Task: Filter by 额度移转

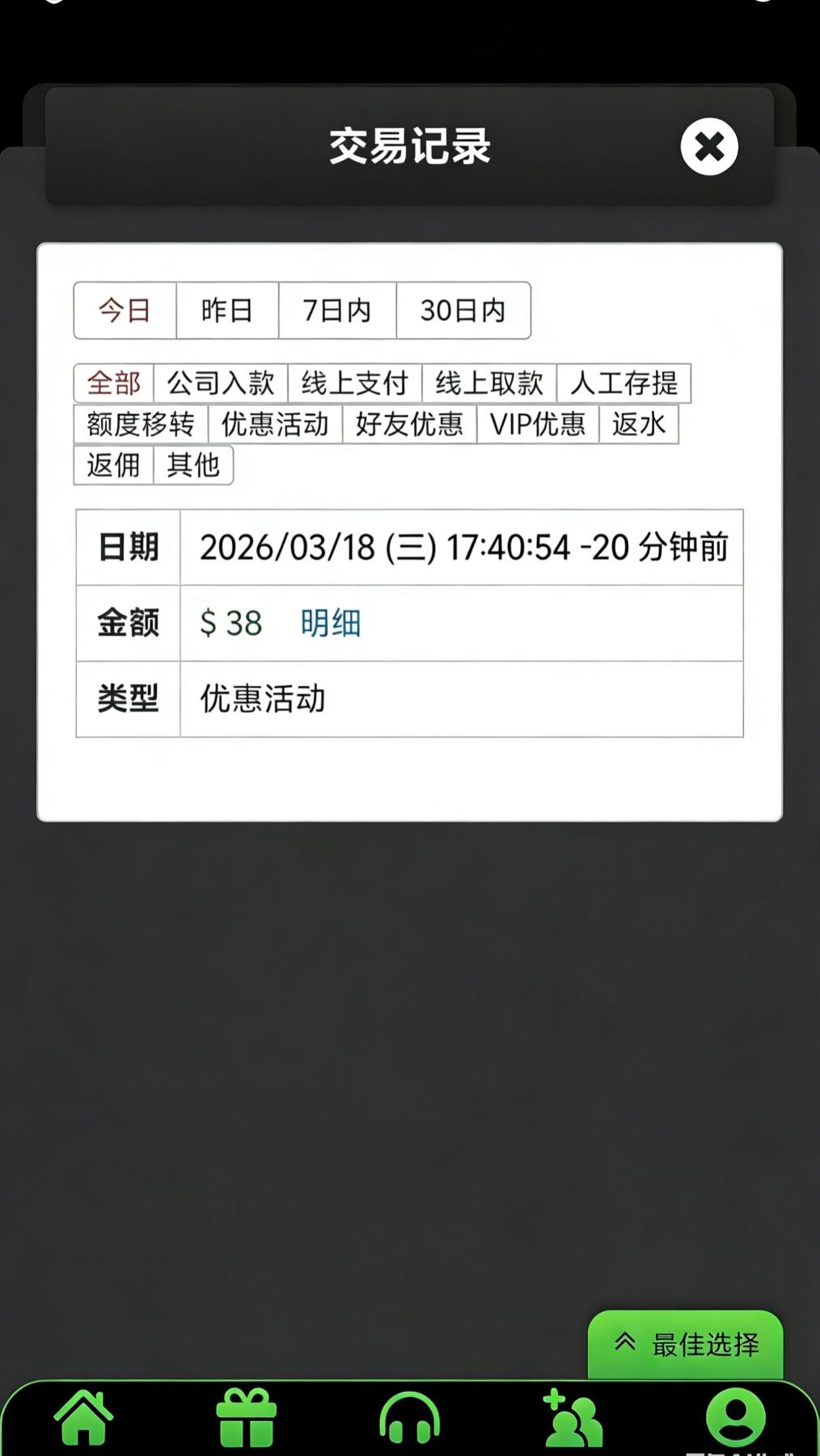Action: point(141,424)
